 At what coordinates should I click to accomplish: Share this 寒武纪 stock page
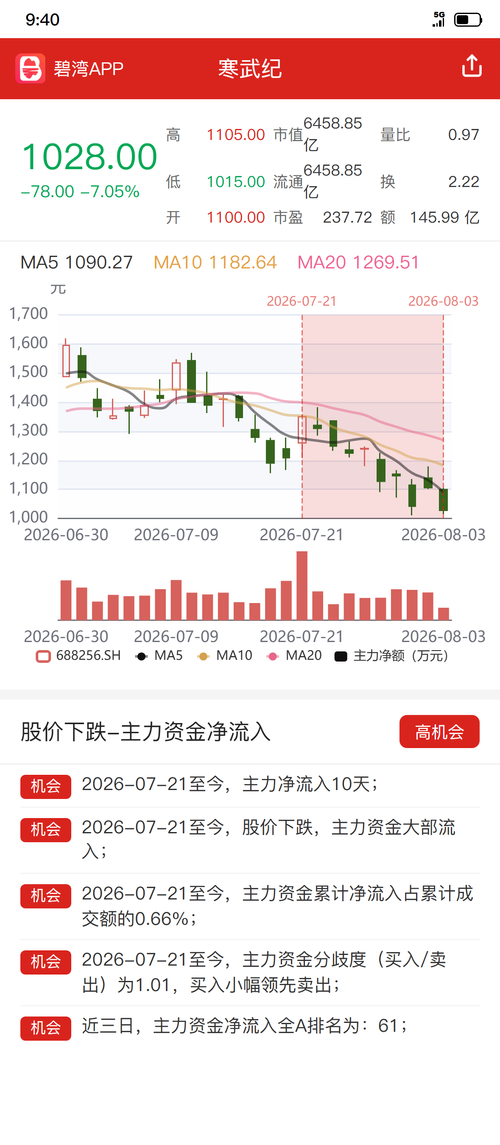pyautogui.click(x=472, y=66)
